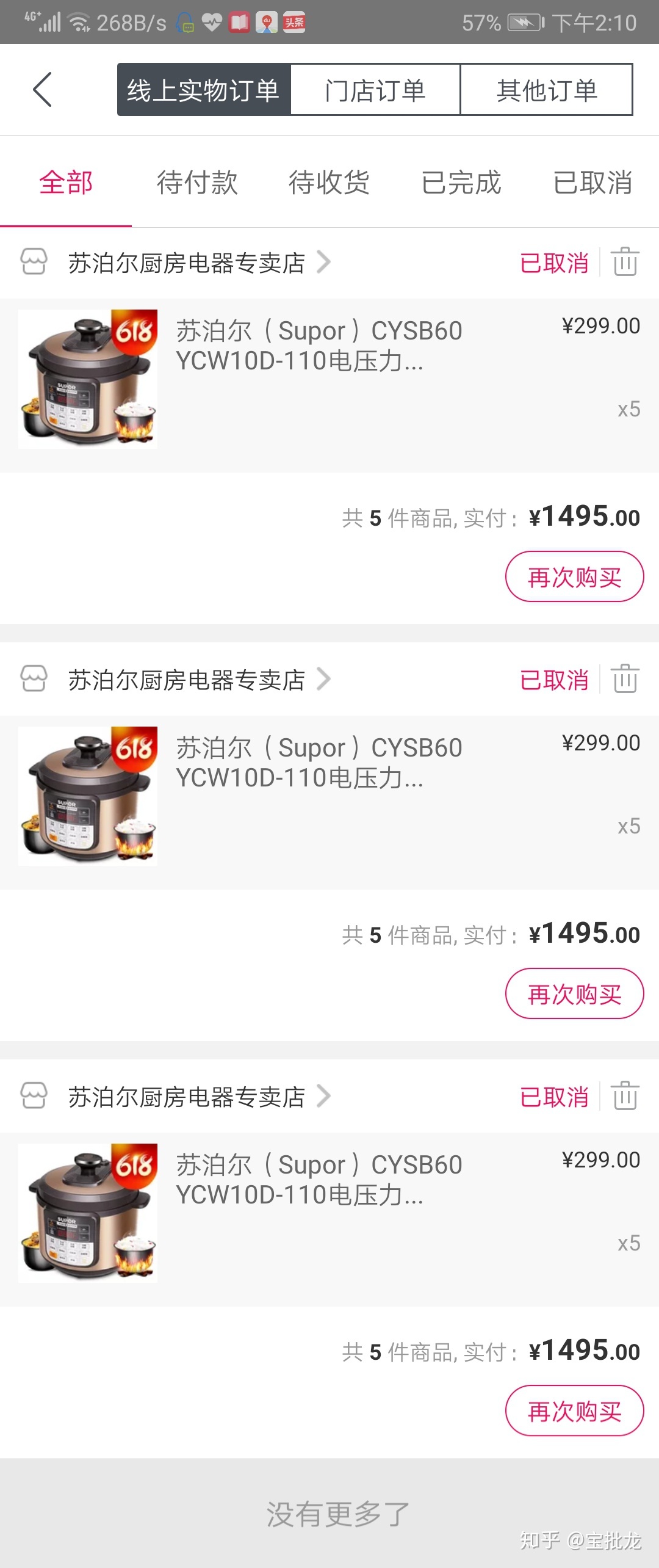
Task: Switch to 门店订单 segment
Action: [375, 90]
